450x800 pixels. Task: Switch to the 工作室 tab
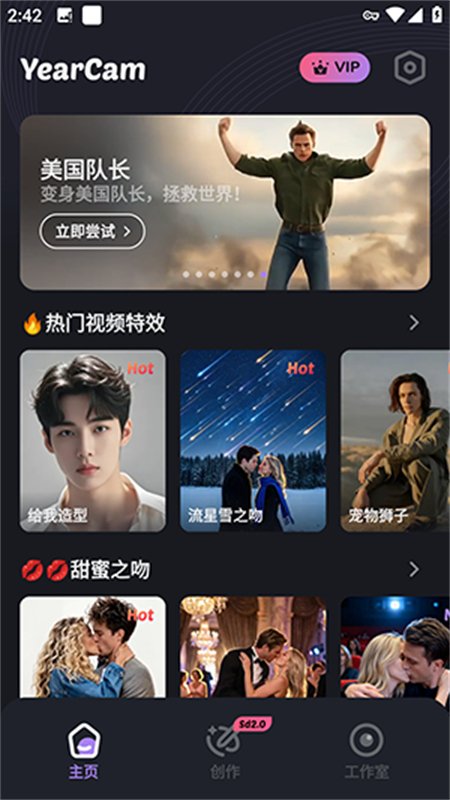[x=366, y=751]
